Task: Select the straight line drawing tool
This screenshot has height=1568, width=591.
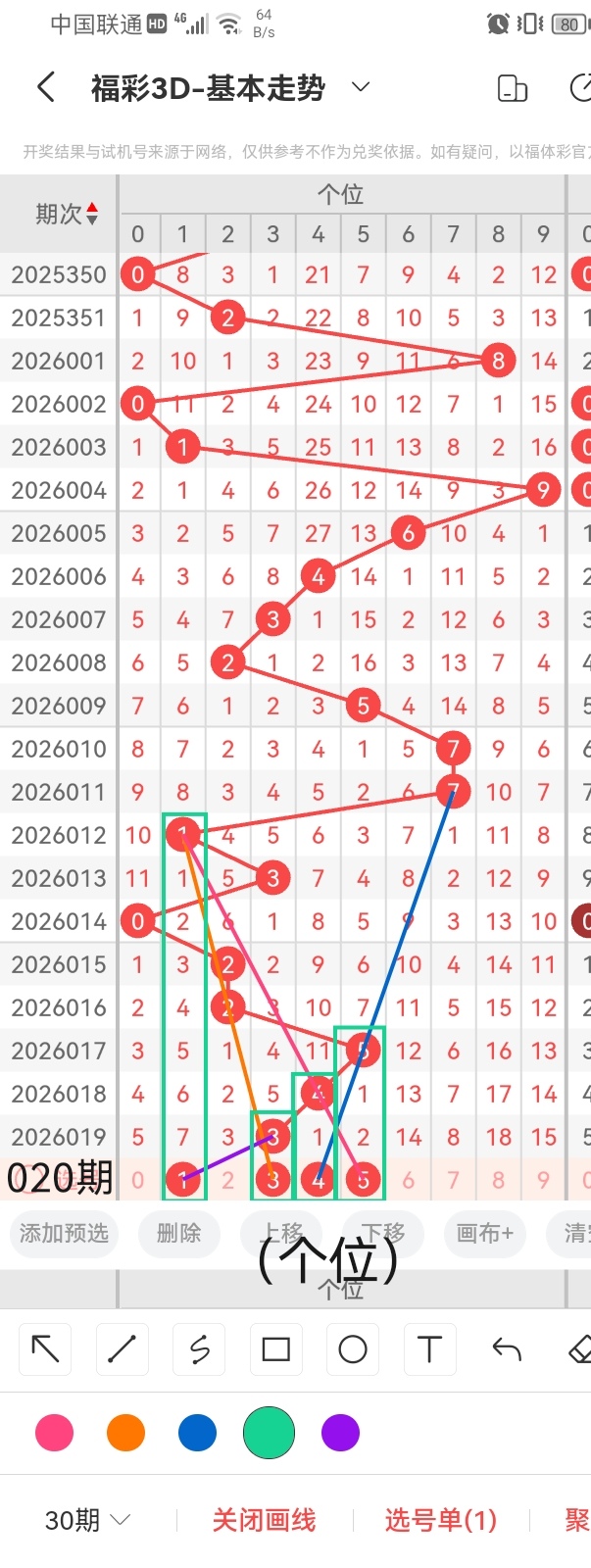Action: (122, 1349)
